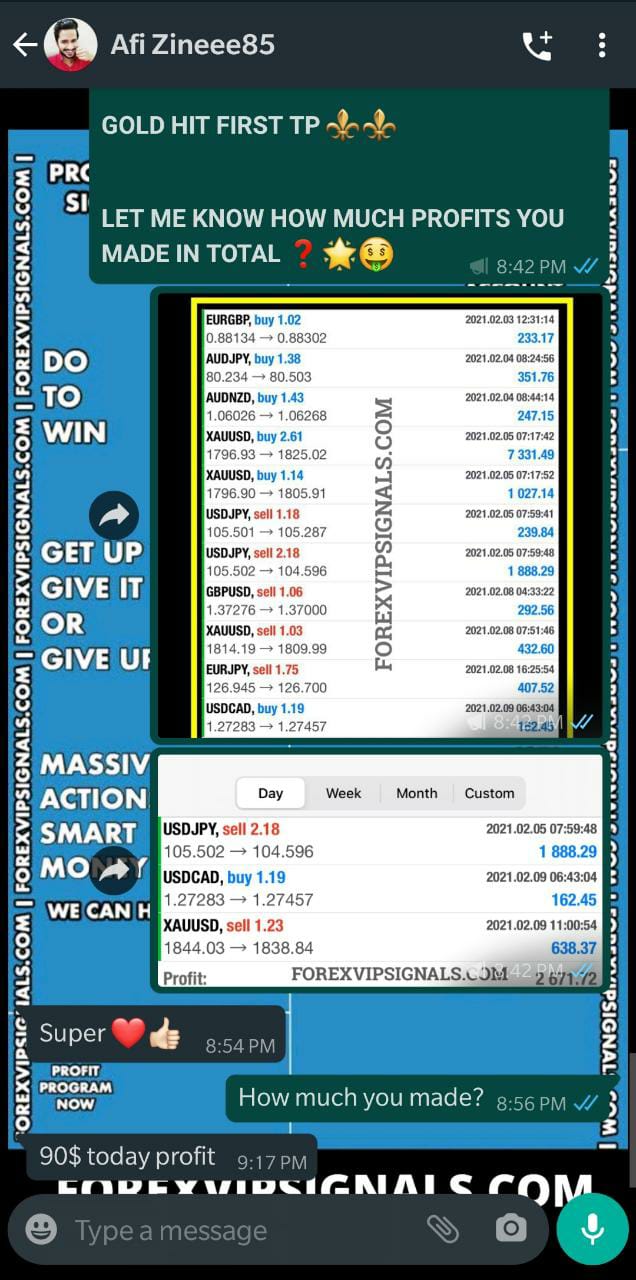Screen dimensions: 636x1280
Task: Open the camera from the message bar
Action: 511,1229
